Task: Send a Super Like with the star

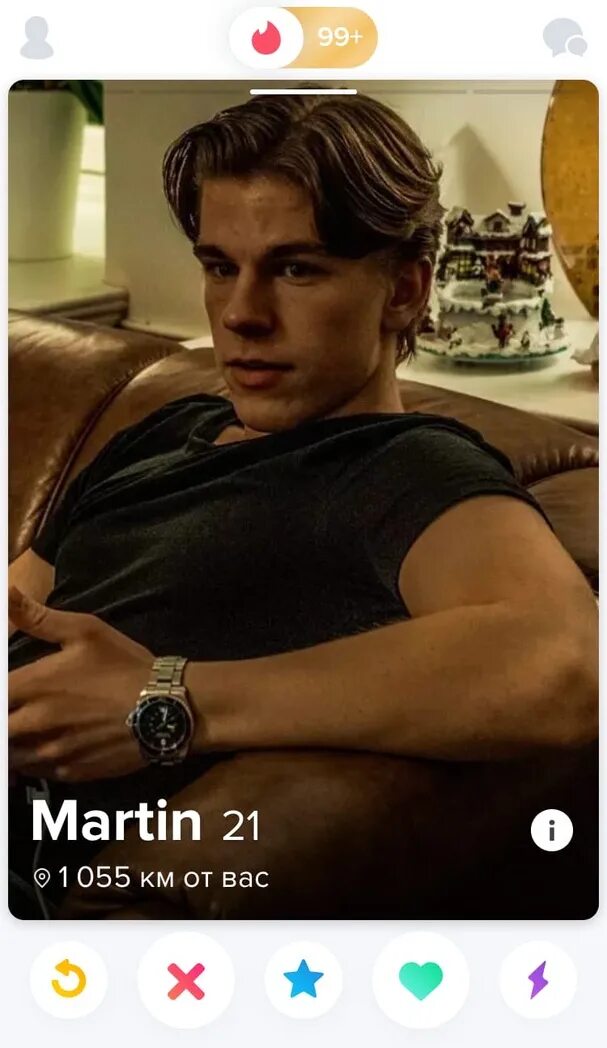Action: [x=304, y=979]
